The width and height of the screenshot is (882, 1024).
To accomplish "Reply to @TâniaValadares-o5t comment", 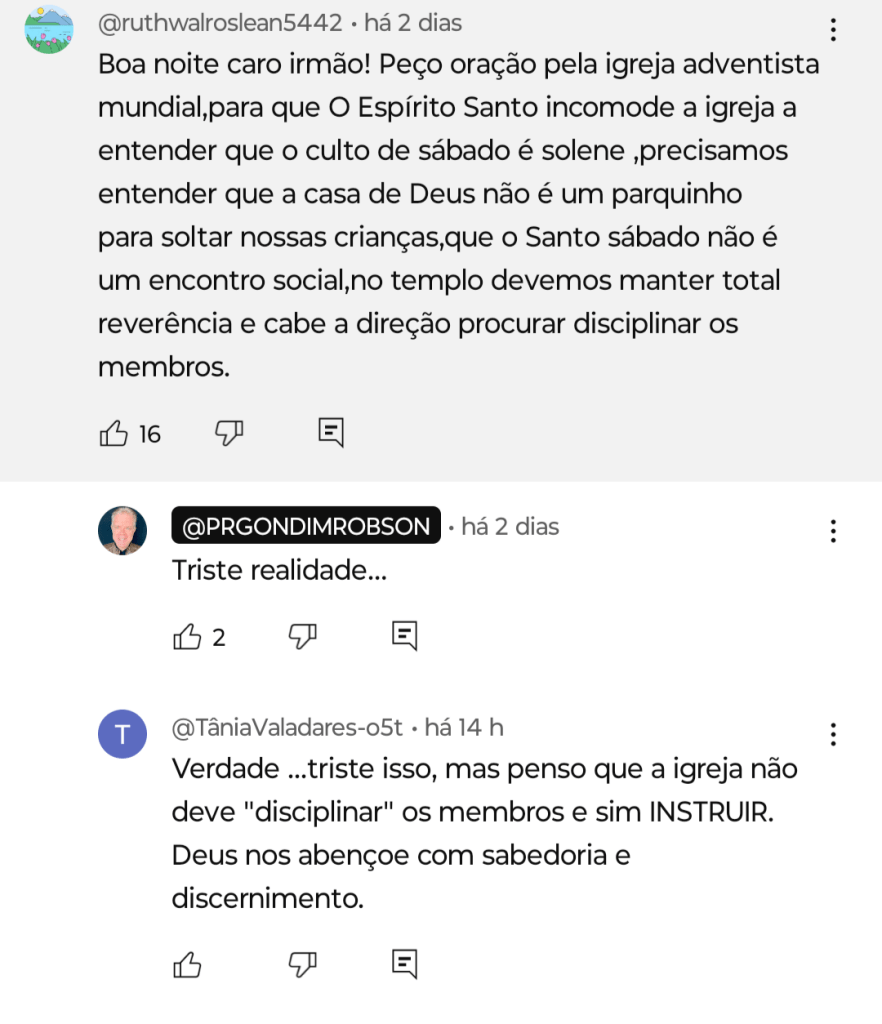I will tap(404, 963).
